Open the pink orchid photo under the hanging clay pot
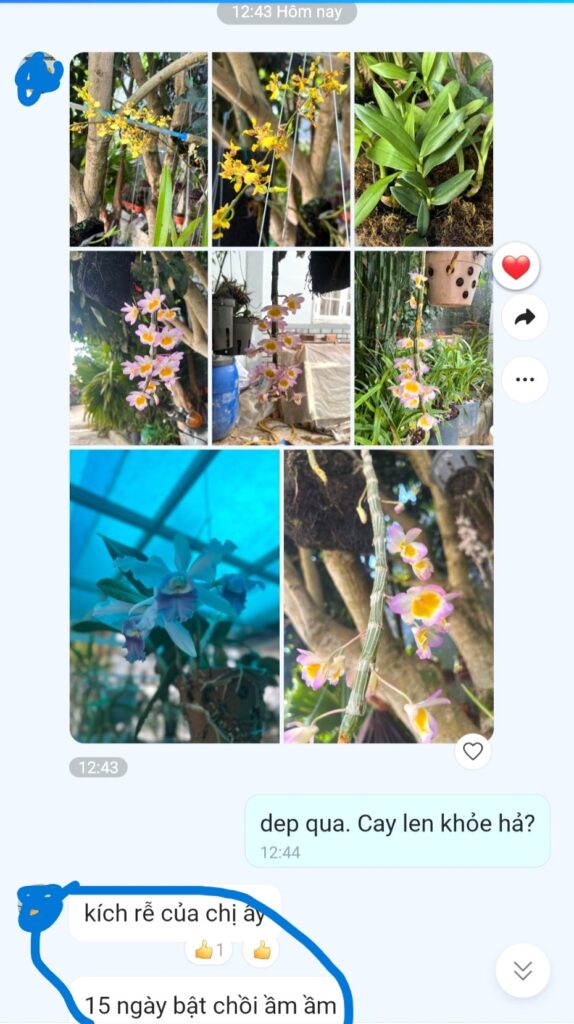This screenshot has height=1024, width=574. pos(424,347)
